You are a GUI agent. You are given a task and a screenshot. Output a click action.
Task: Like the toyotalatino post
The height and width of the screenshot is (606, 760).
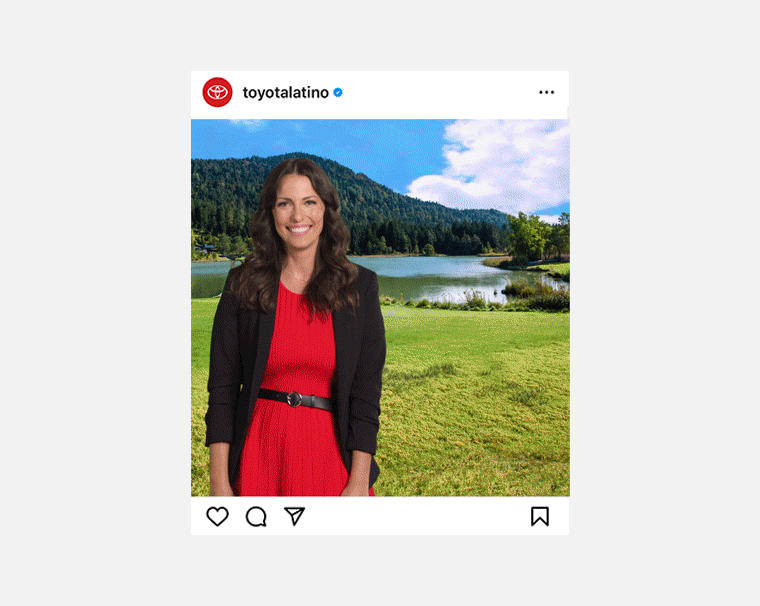point(217,516)
